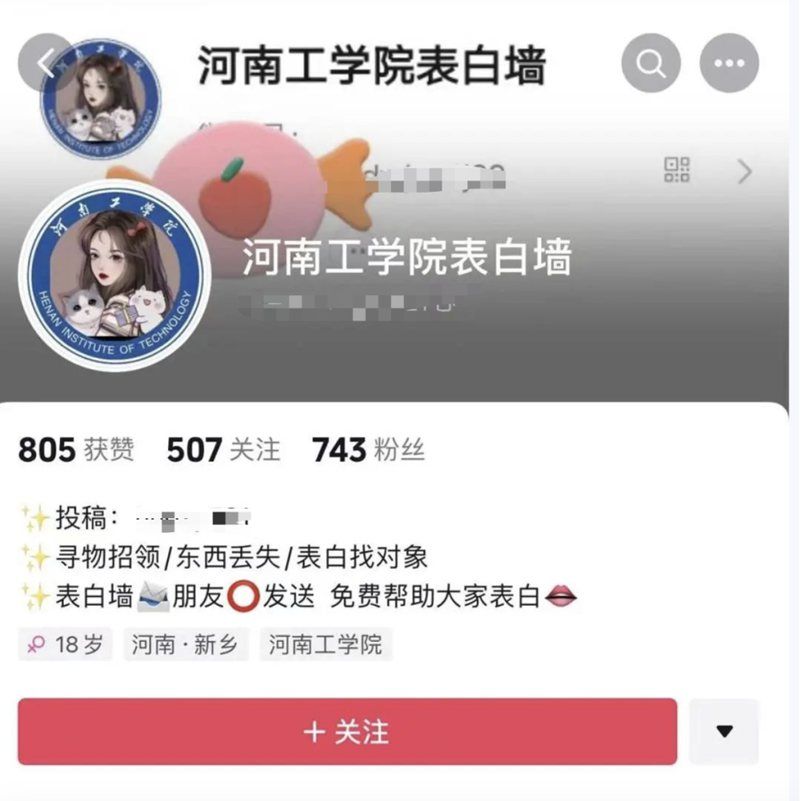The width and height of the screenshot is (800, 801).
Task: Open the 507 关注 following list
Action: (223, 450)
